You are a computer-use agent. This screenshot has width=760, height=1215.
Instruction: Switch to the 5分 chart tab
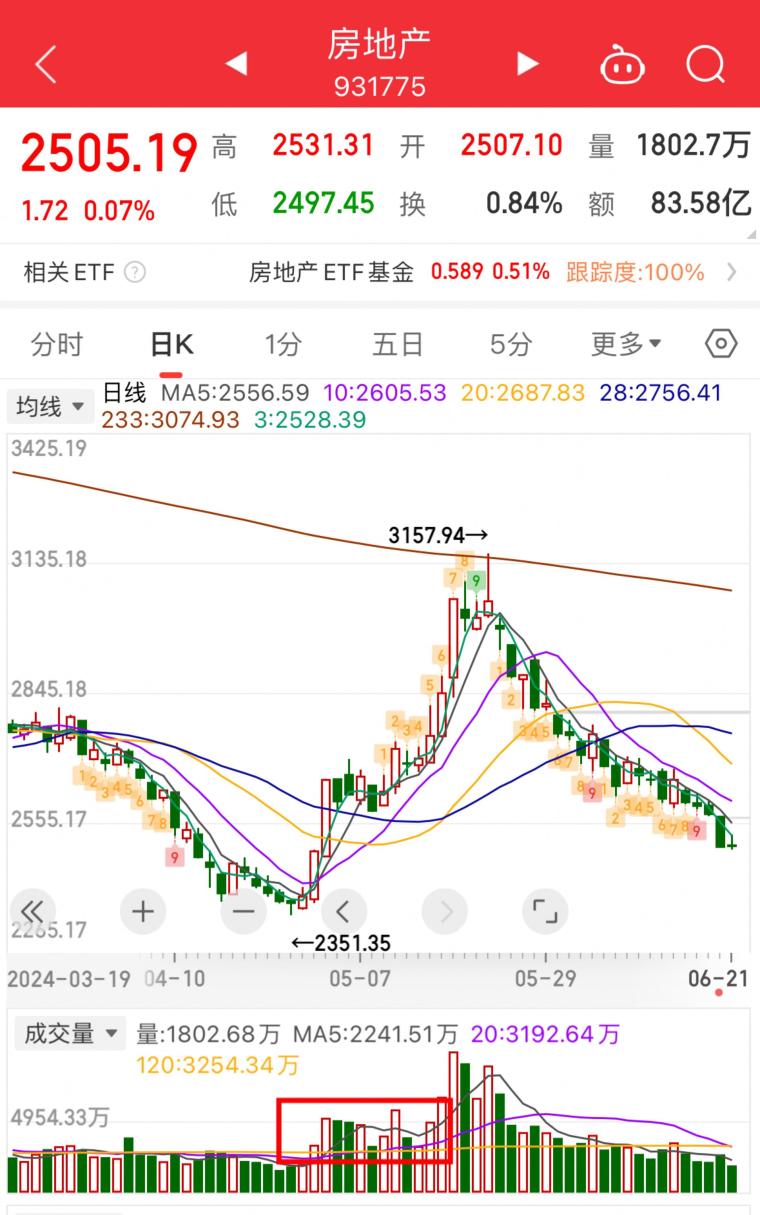pyautogui.click(x=510, y=345)
